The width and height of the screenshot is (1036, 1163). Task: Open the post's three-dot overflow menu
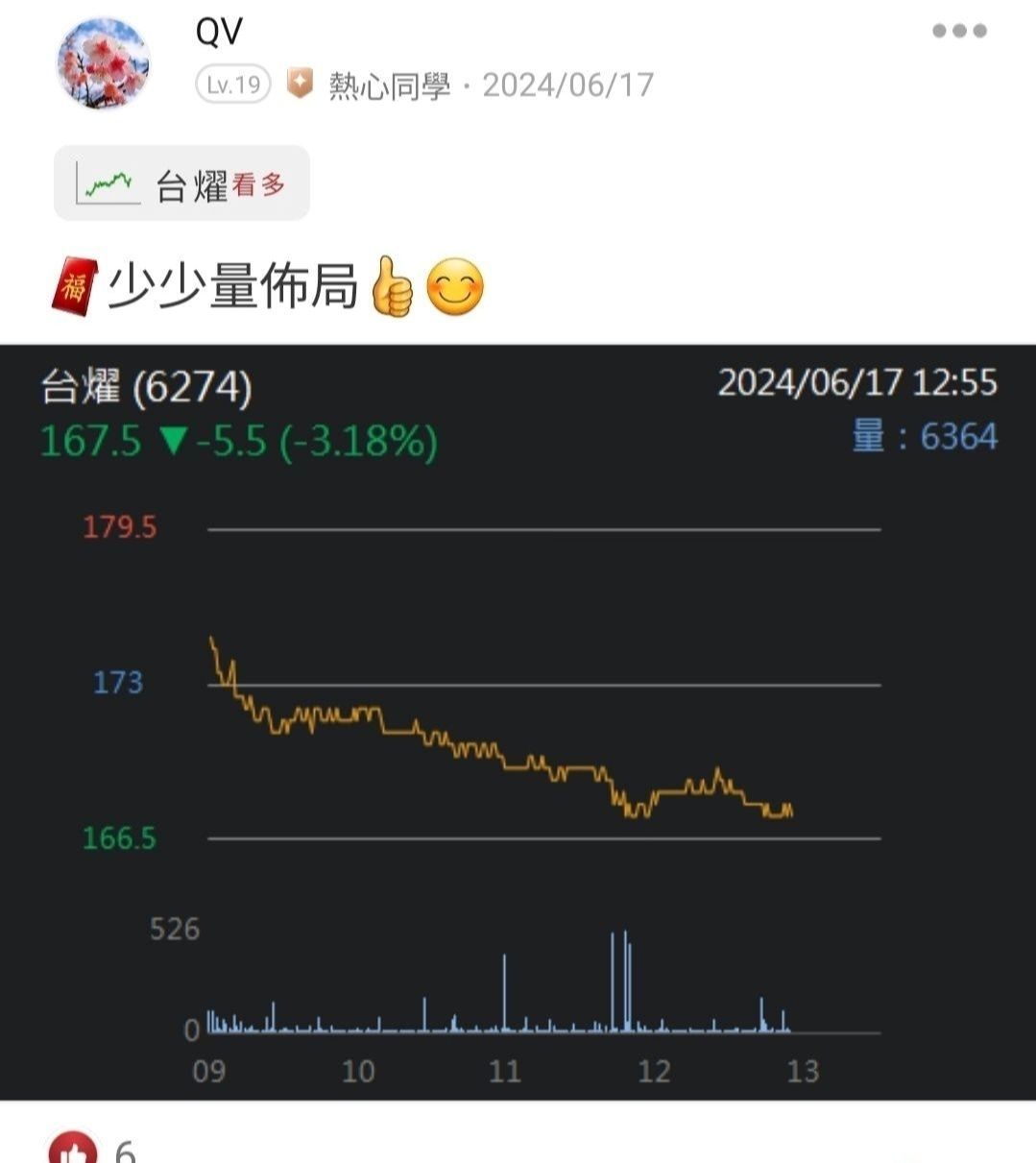[959, 31]
